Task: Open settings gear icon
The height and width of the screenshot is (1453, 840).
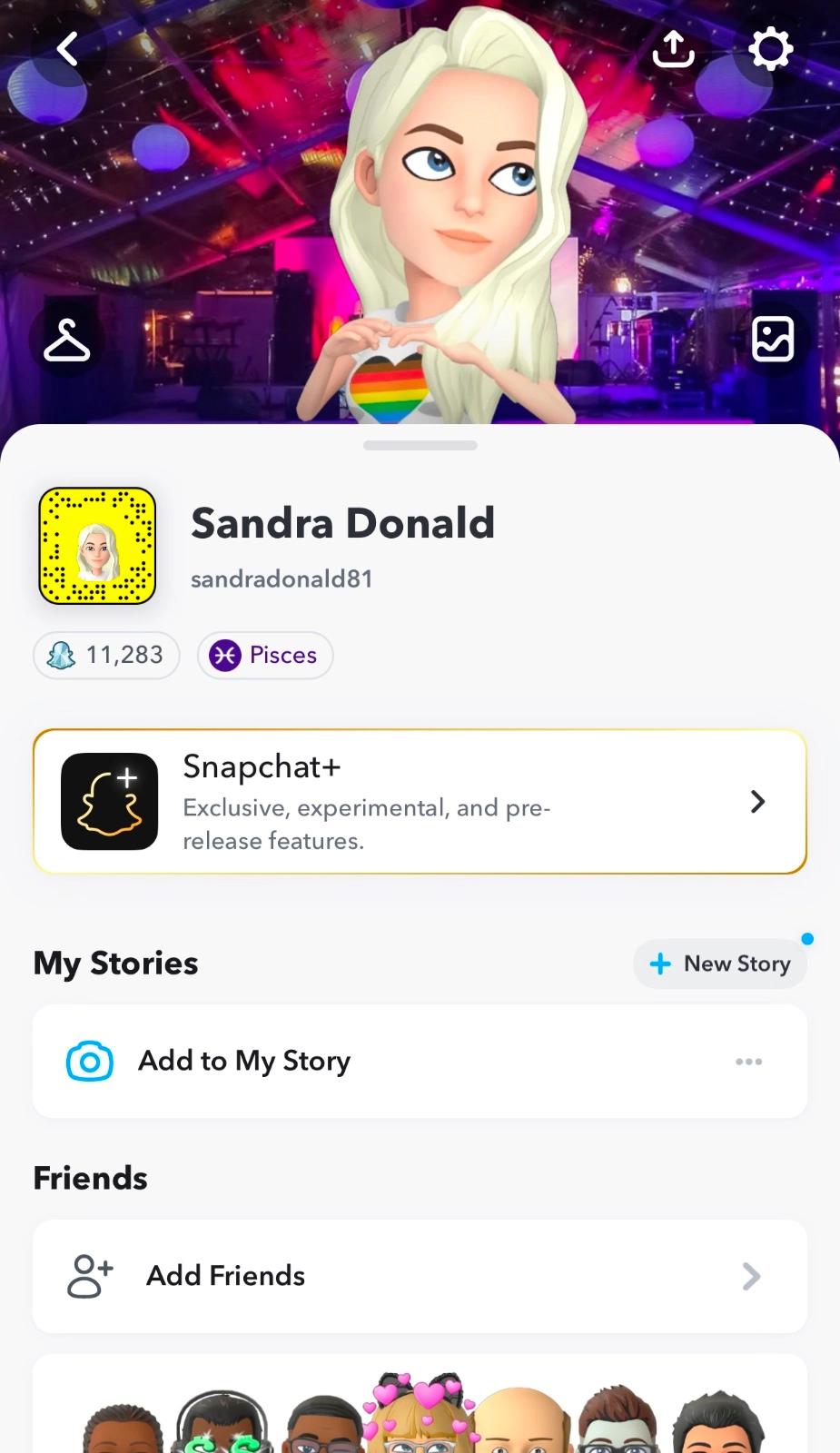Action: [770, 49]
